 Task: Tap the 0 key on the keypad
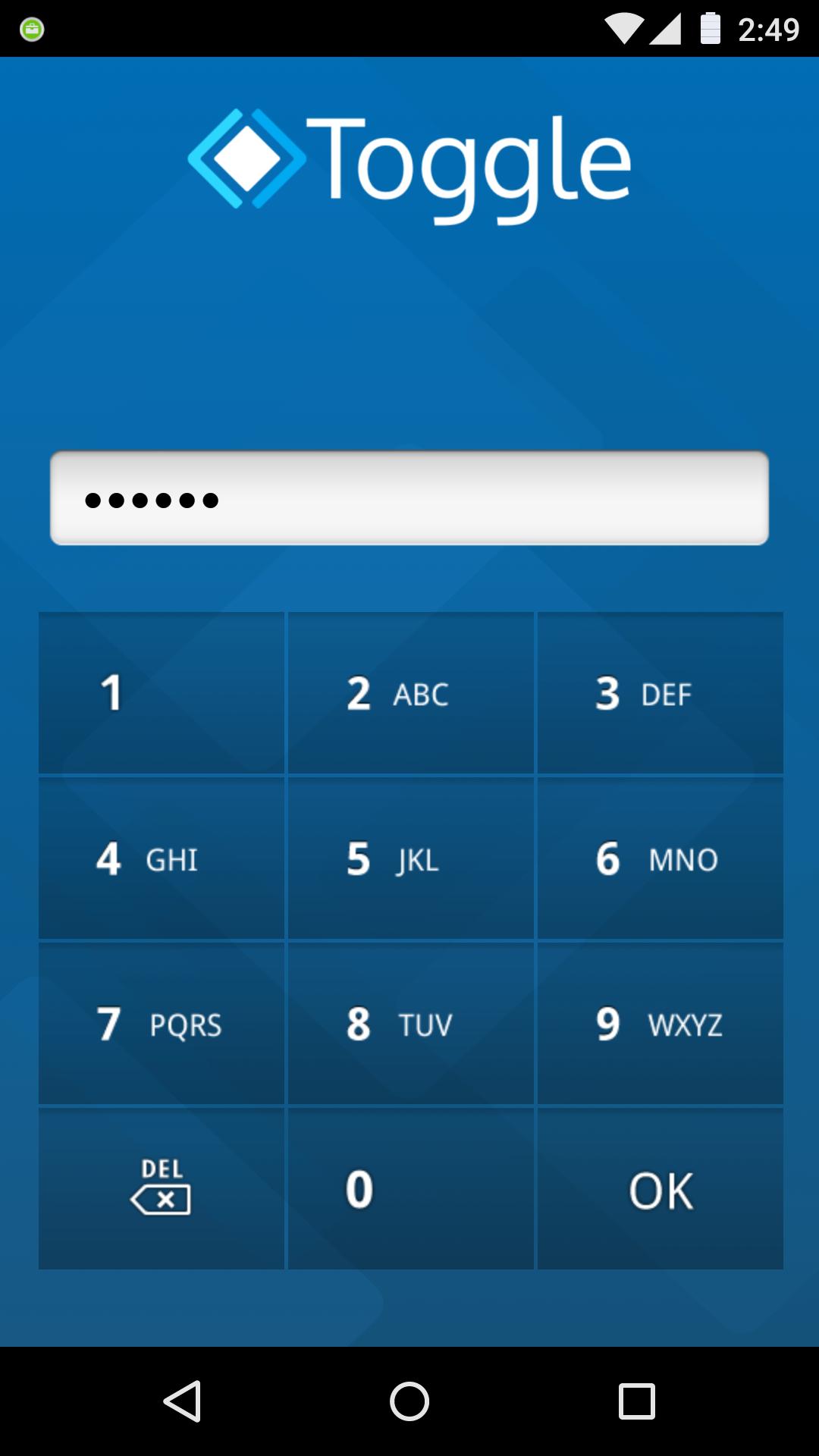click(x=410, y=1188)
